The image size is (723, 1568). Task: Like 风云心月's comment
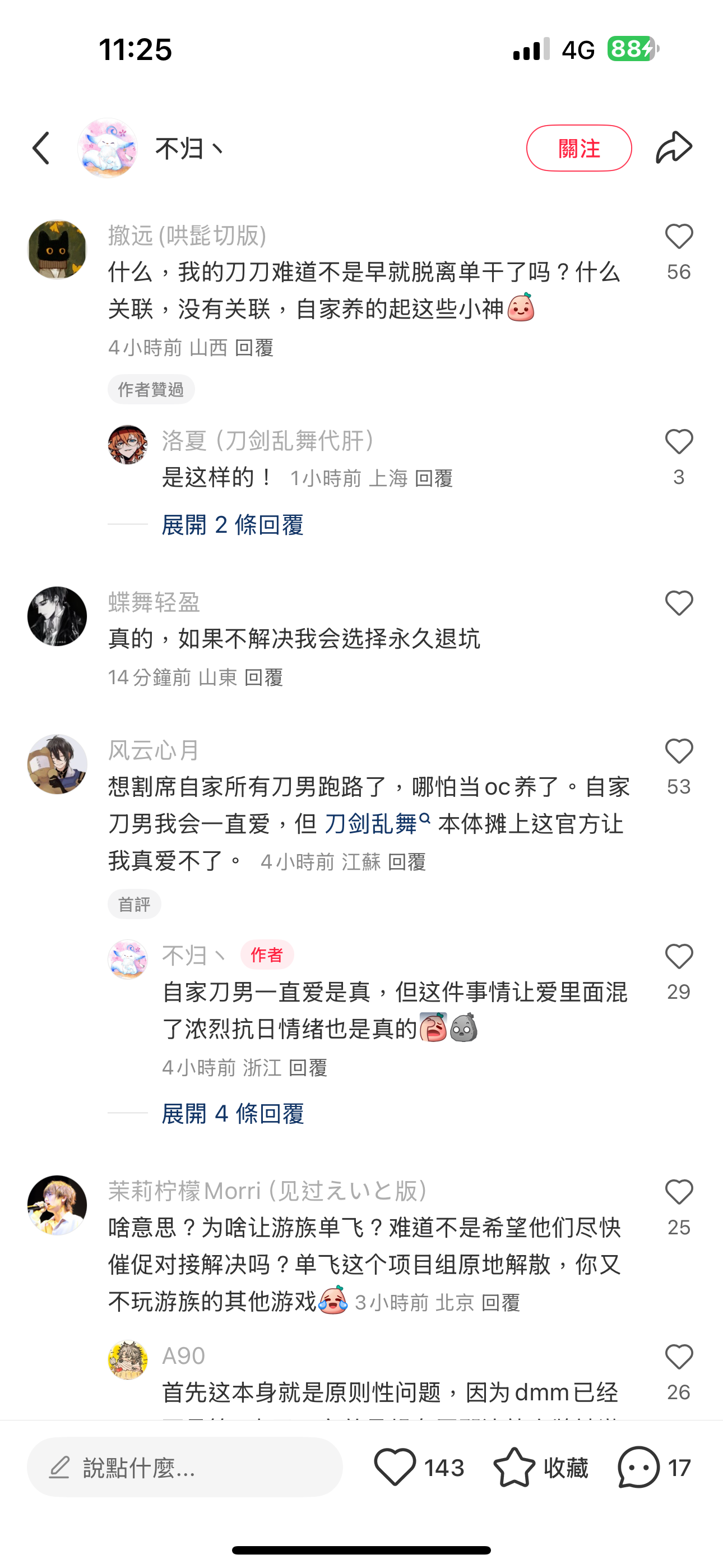[679, 751]
